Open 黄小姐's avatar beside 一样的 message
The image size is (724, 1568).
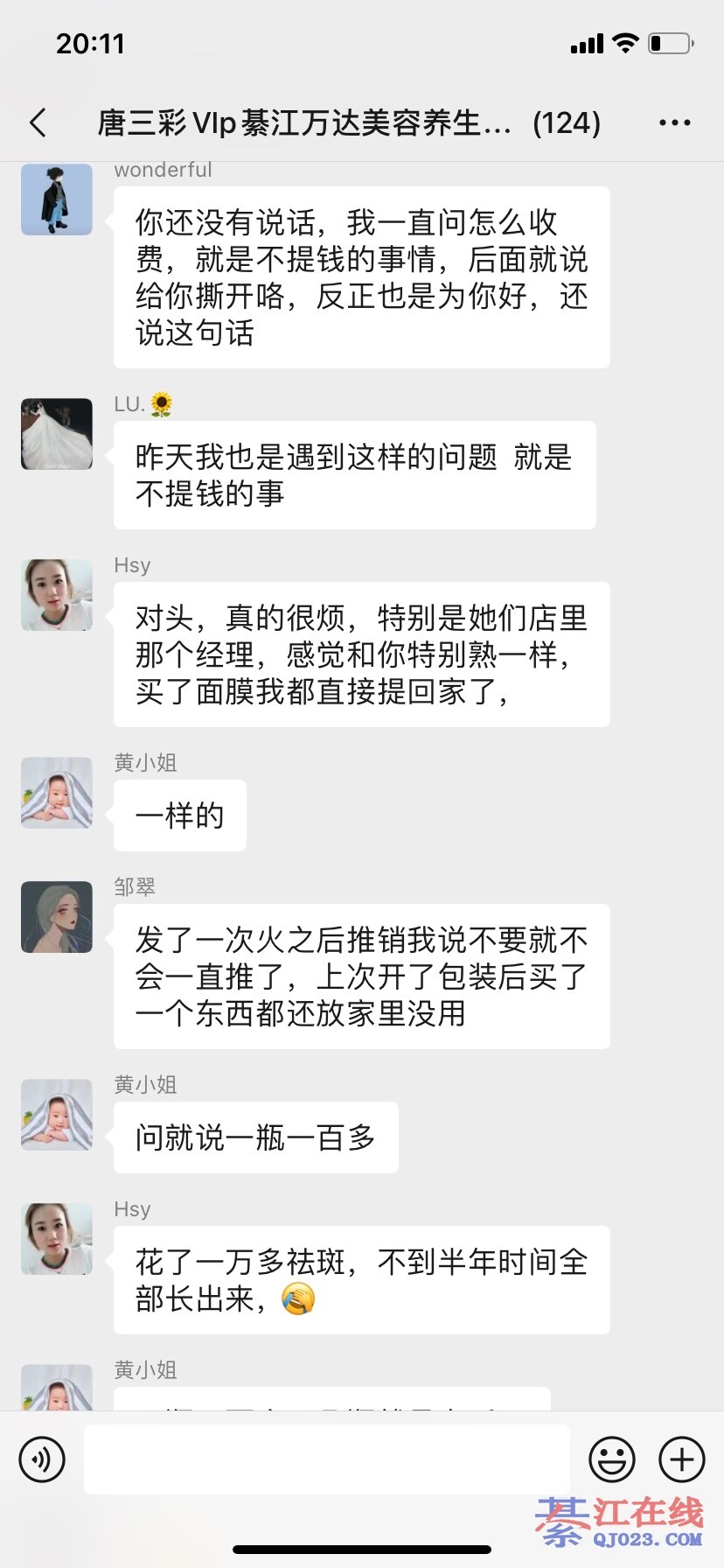point(57,793)
